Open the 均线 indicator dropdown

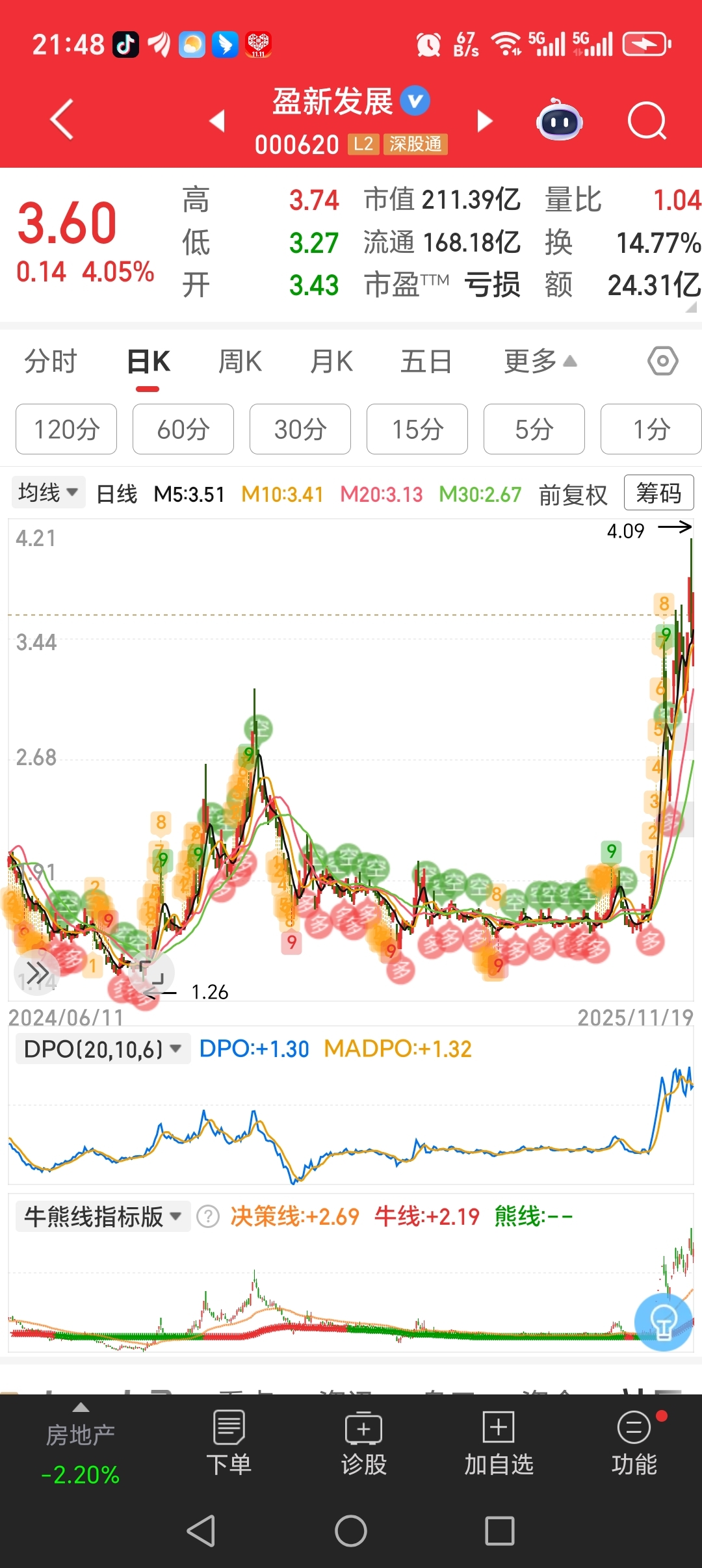pos(48,493)
